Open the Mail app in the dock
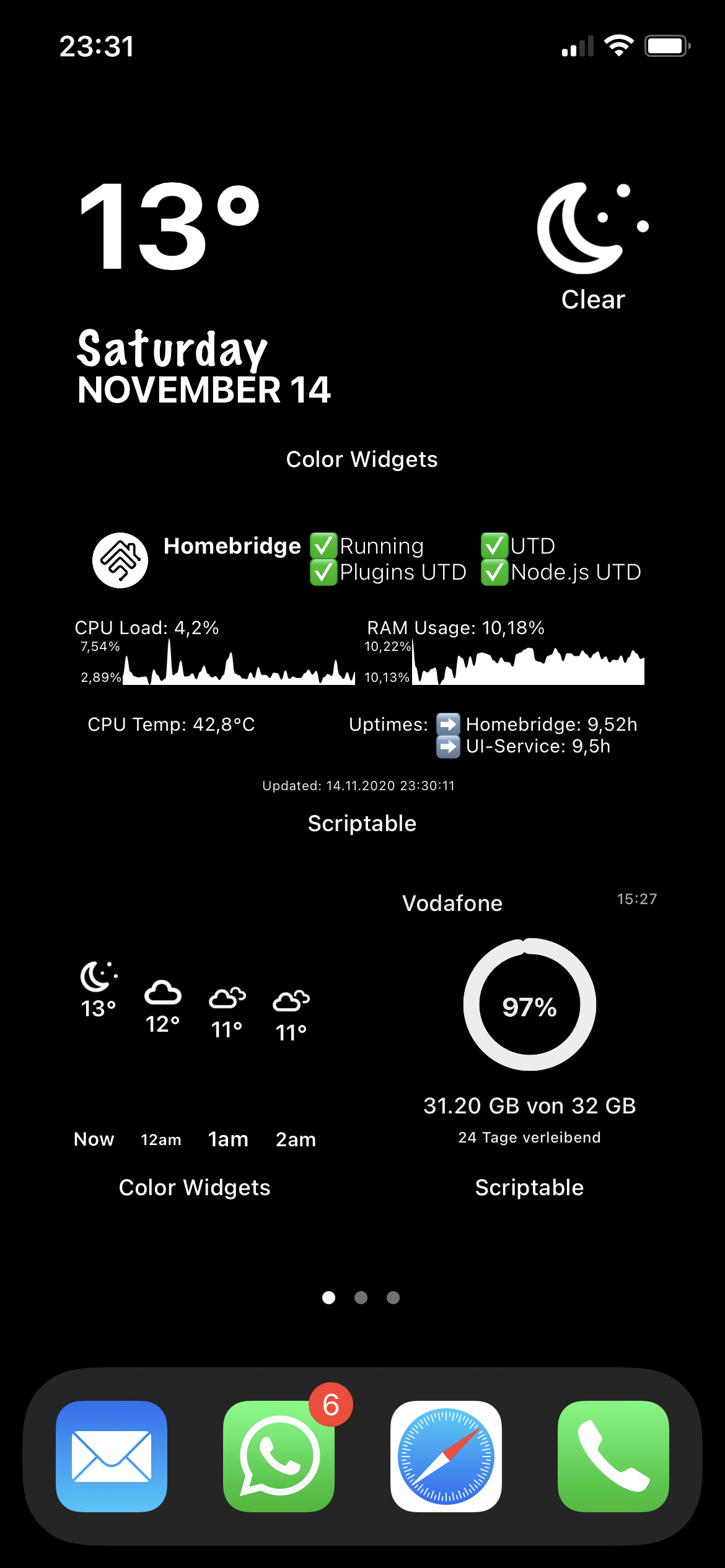725x1568 pixels. tap(112, 1456)
